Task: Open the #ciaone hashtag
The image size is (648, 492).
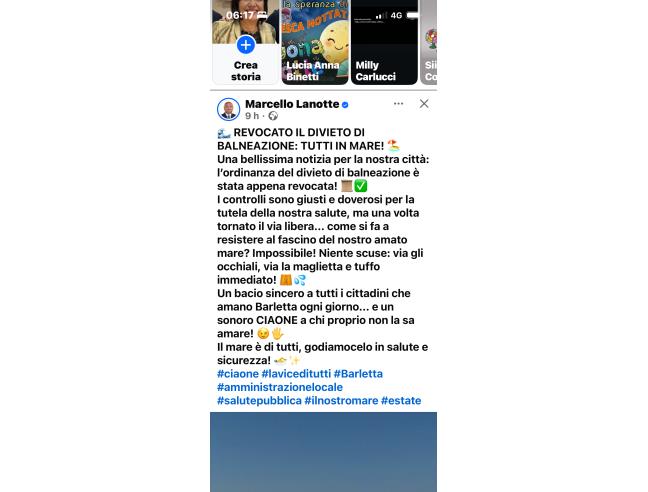Action: [238, 374]
